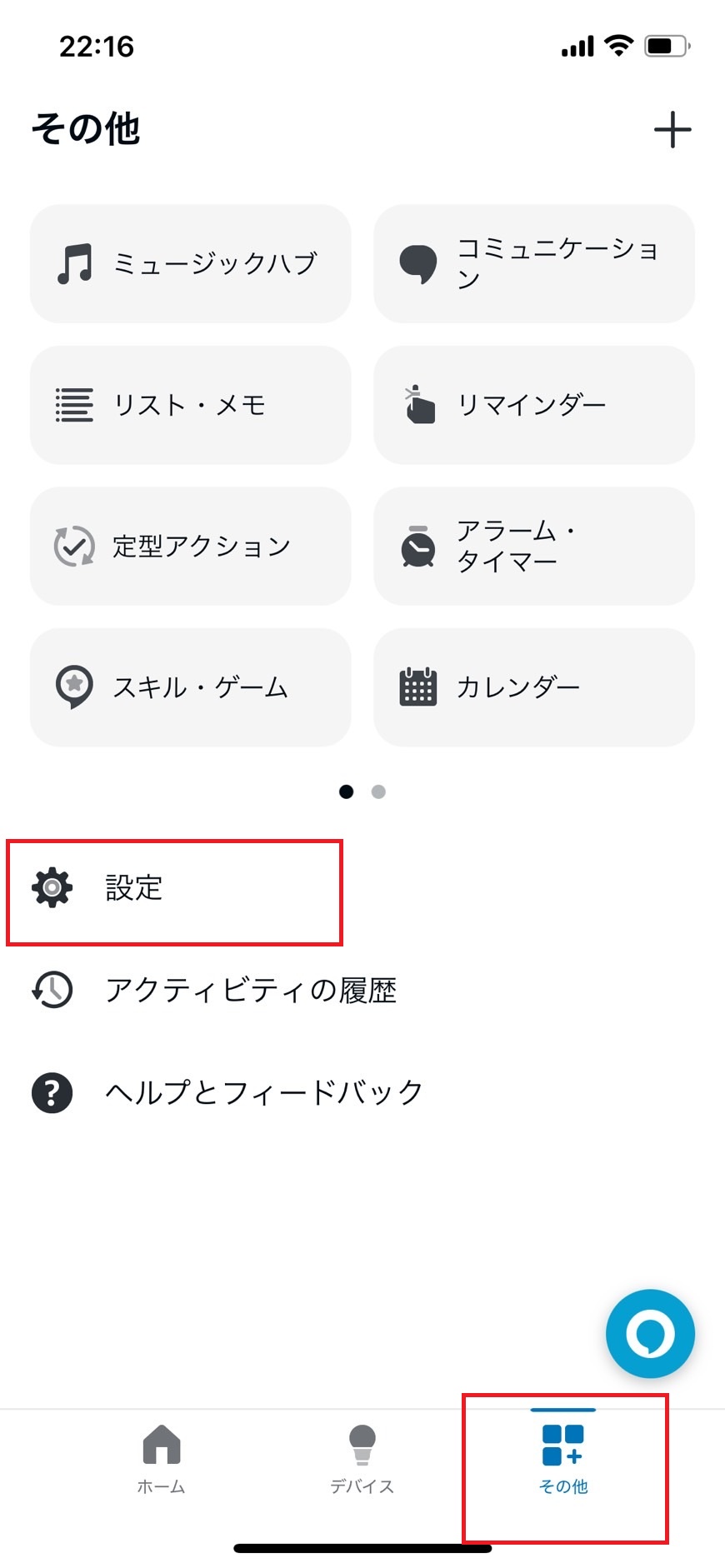Tap the plus icon at the top right
This screenshot has height=1568, width=725.
(x=672, y=129)
